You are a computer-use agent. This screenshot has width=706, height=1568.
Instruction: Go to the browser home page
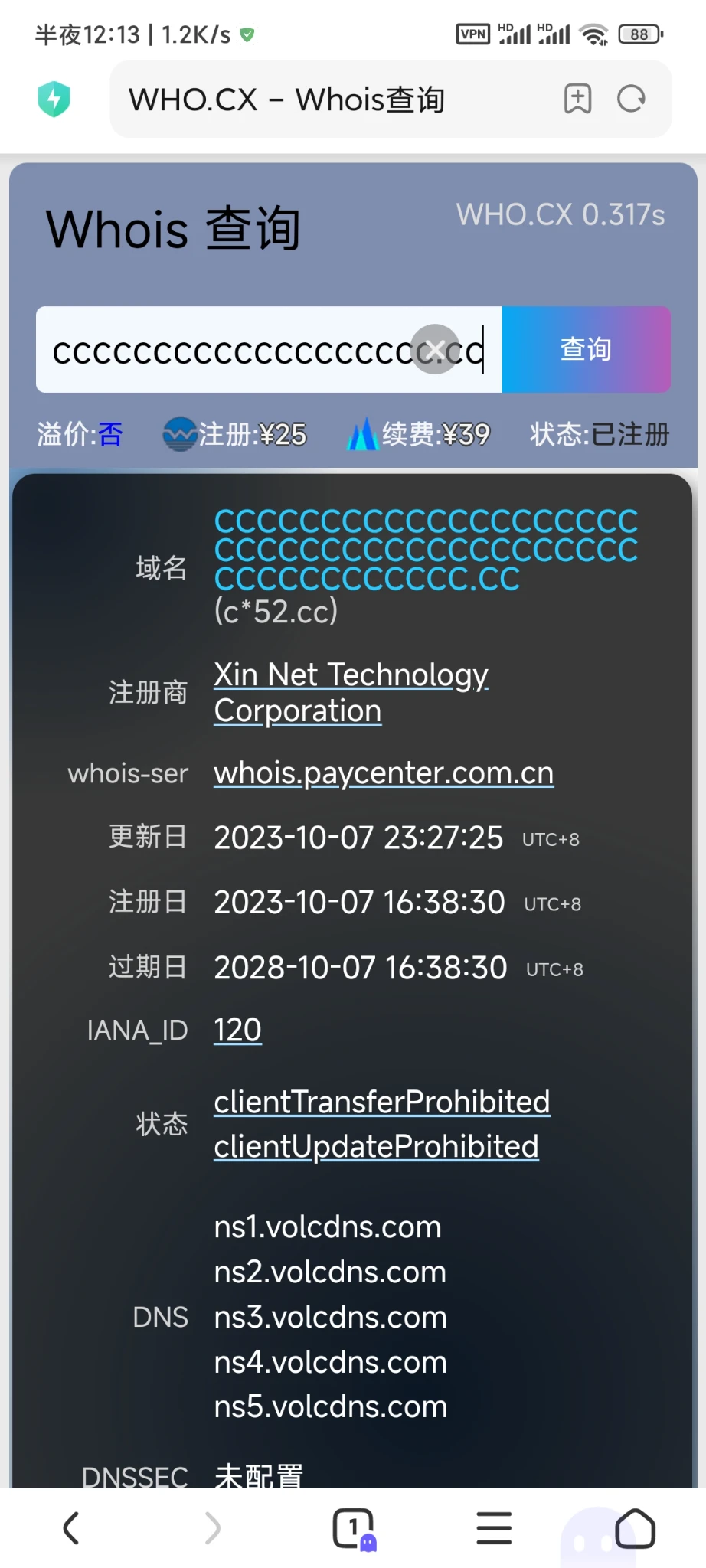(x=635, y=1528)
